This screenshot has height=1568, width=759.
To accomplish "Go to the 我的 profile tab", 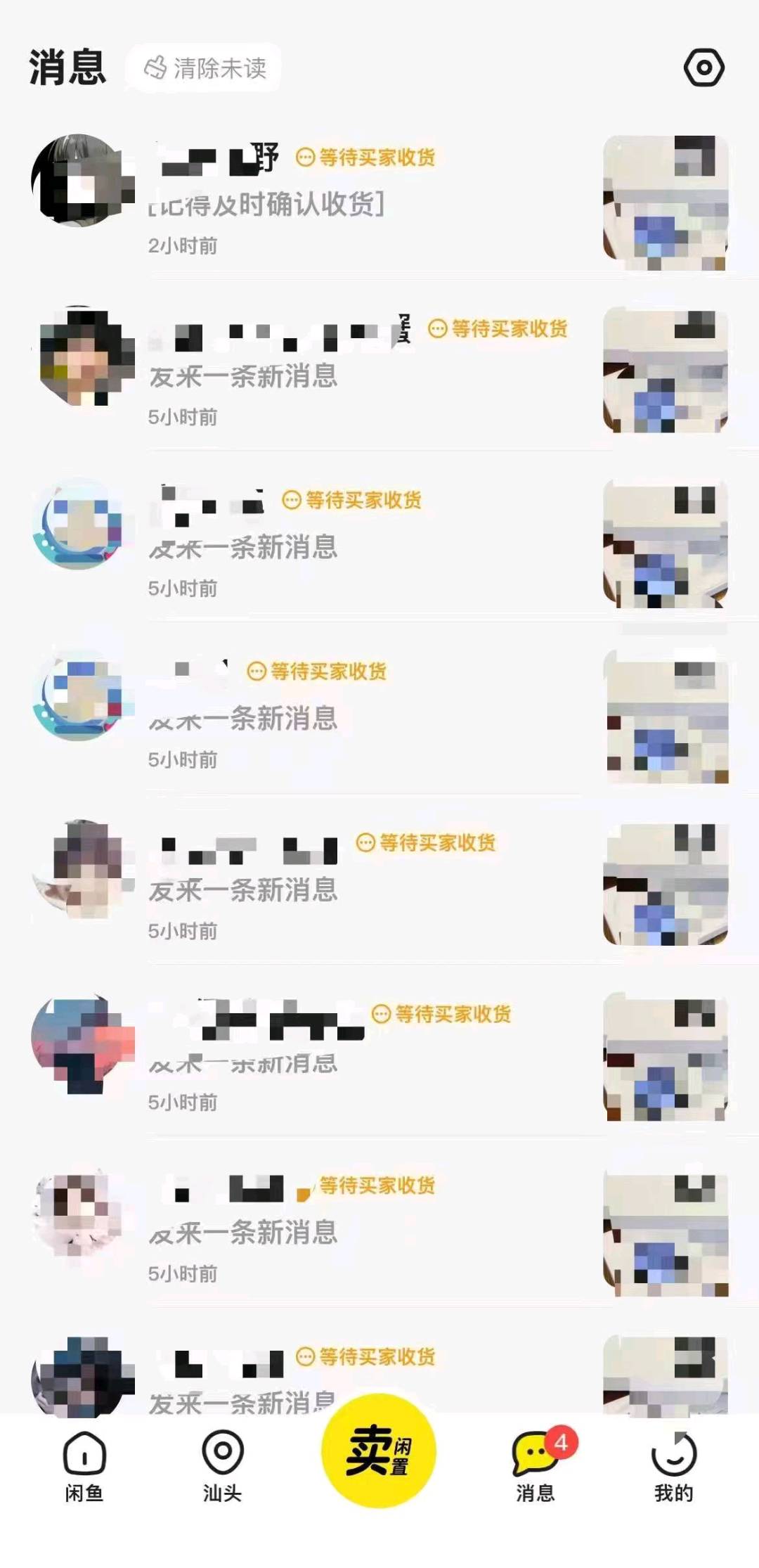I will (x=673, y=1467).
